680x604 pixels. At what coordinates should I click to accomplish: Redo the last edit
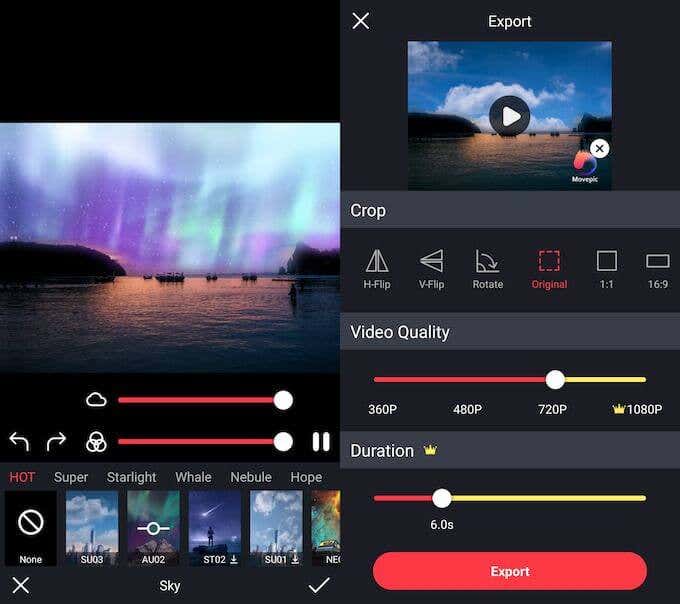(x=56, y=441)
